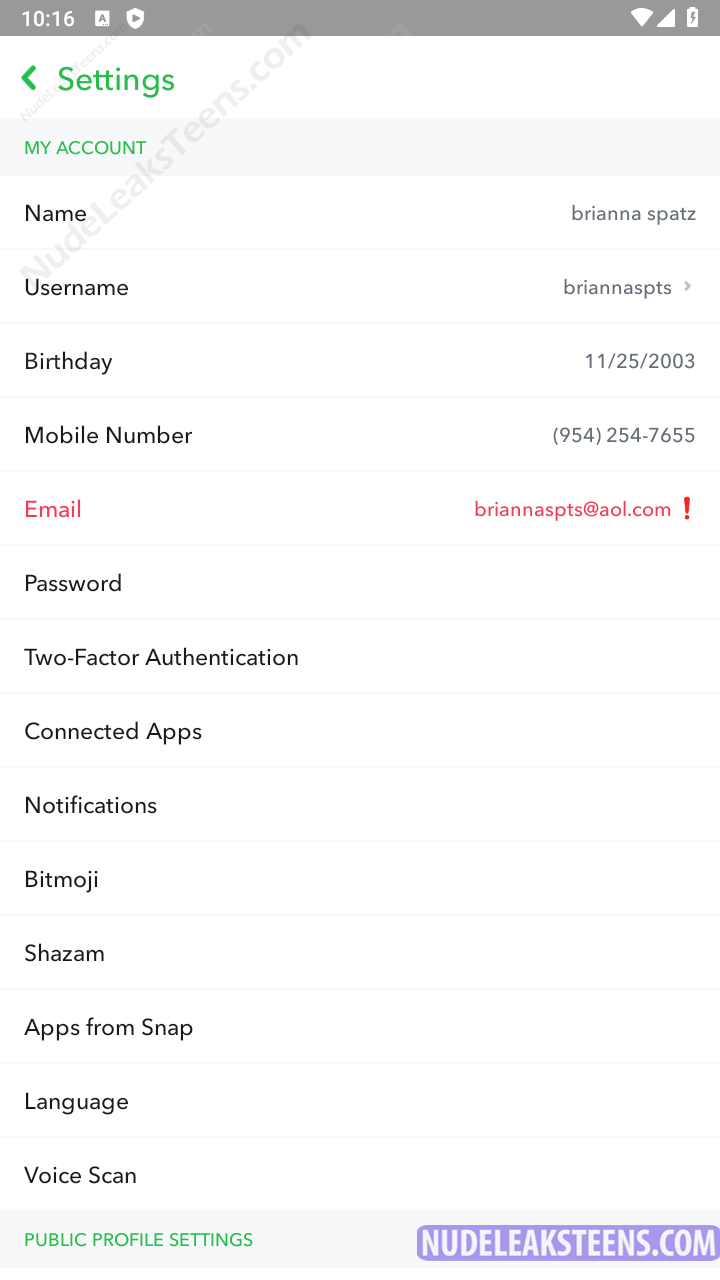Open the Name setting row
Viewport: 720px width, 1280px height.
point(360,213)
